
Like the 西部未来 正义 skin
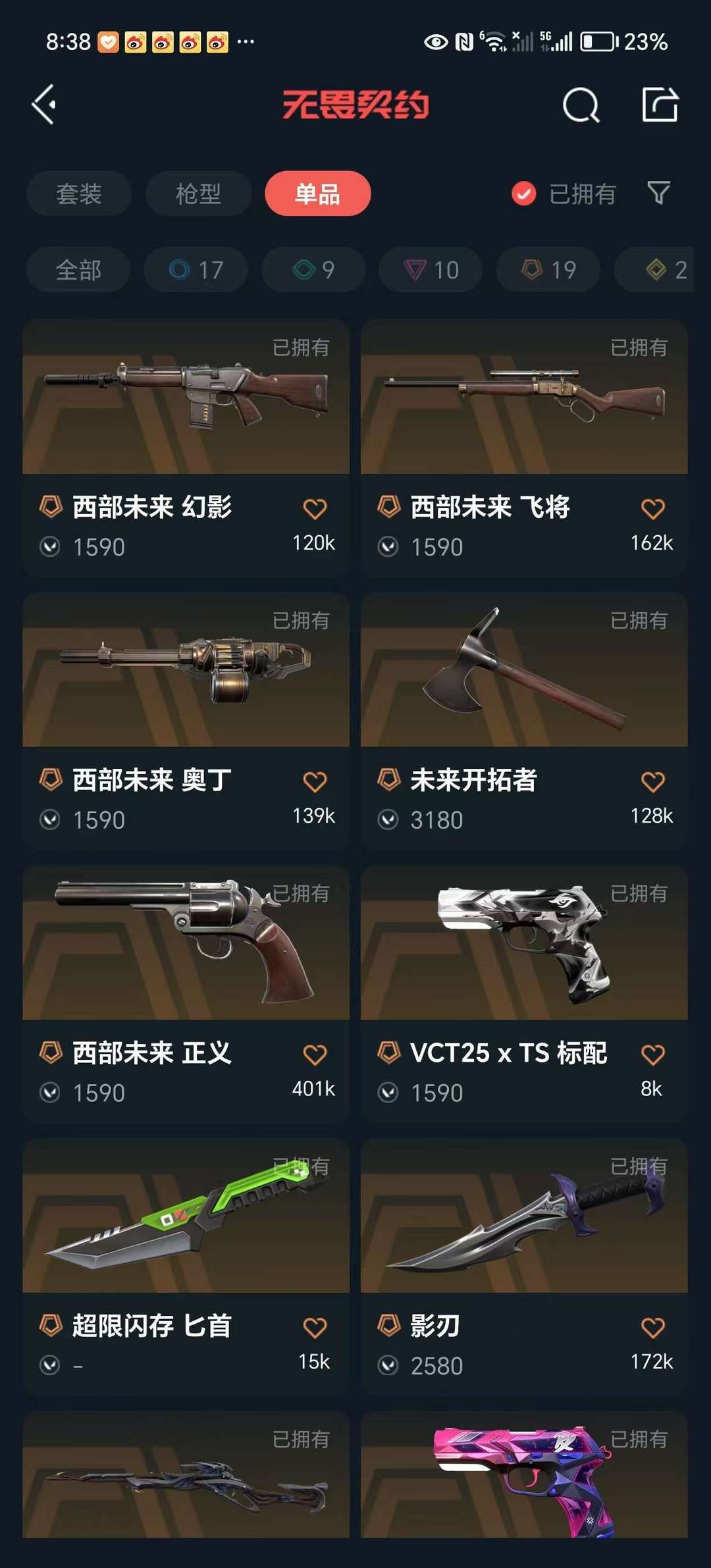(x=315, y=1055)
